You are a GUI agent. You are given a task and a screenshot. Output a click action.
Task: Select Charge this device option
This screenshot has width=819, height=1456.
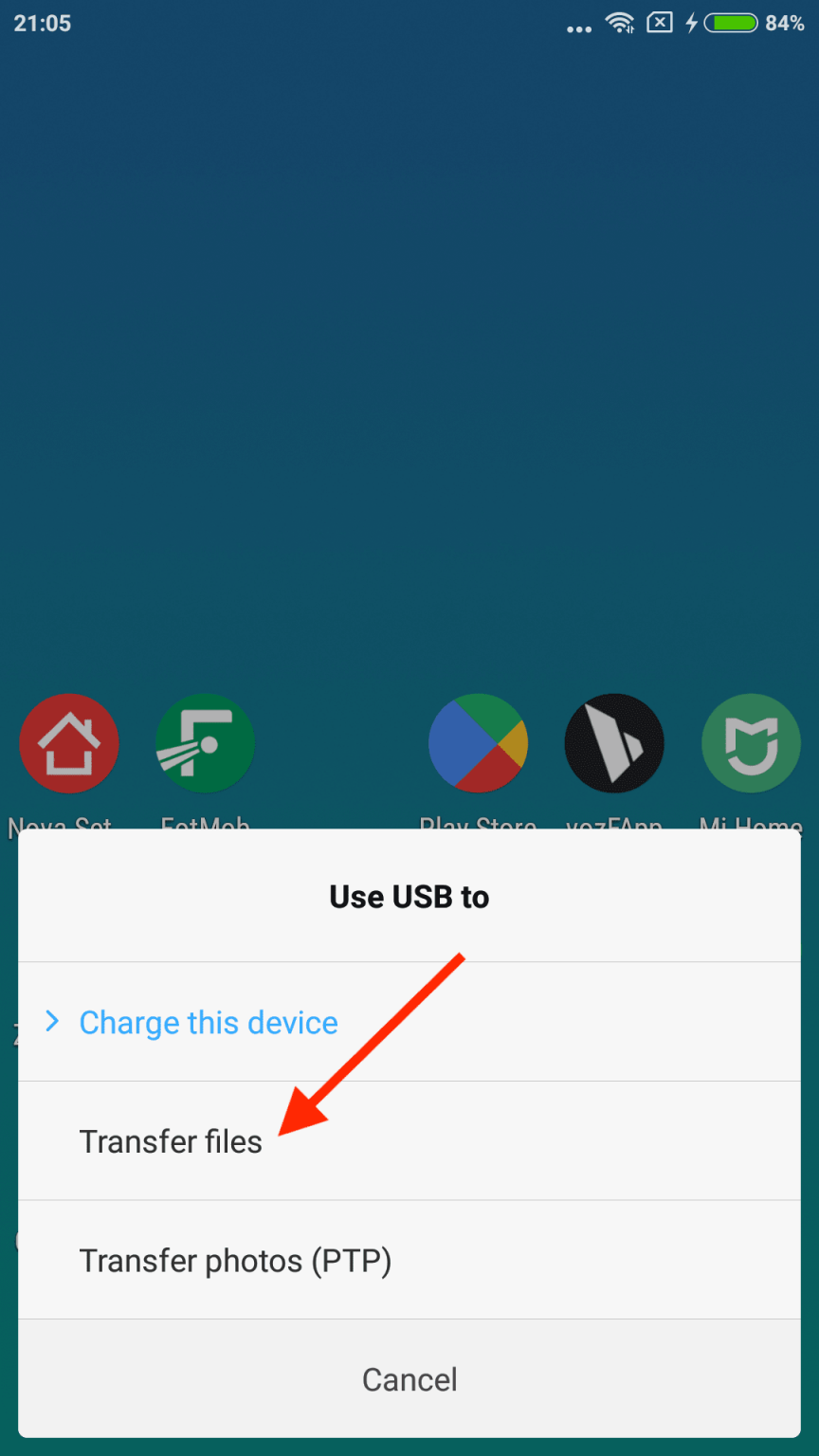209,1023
